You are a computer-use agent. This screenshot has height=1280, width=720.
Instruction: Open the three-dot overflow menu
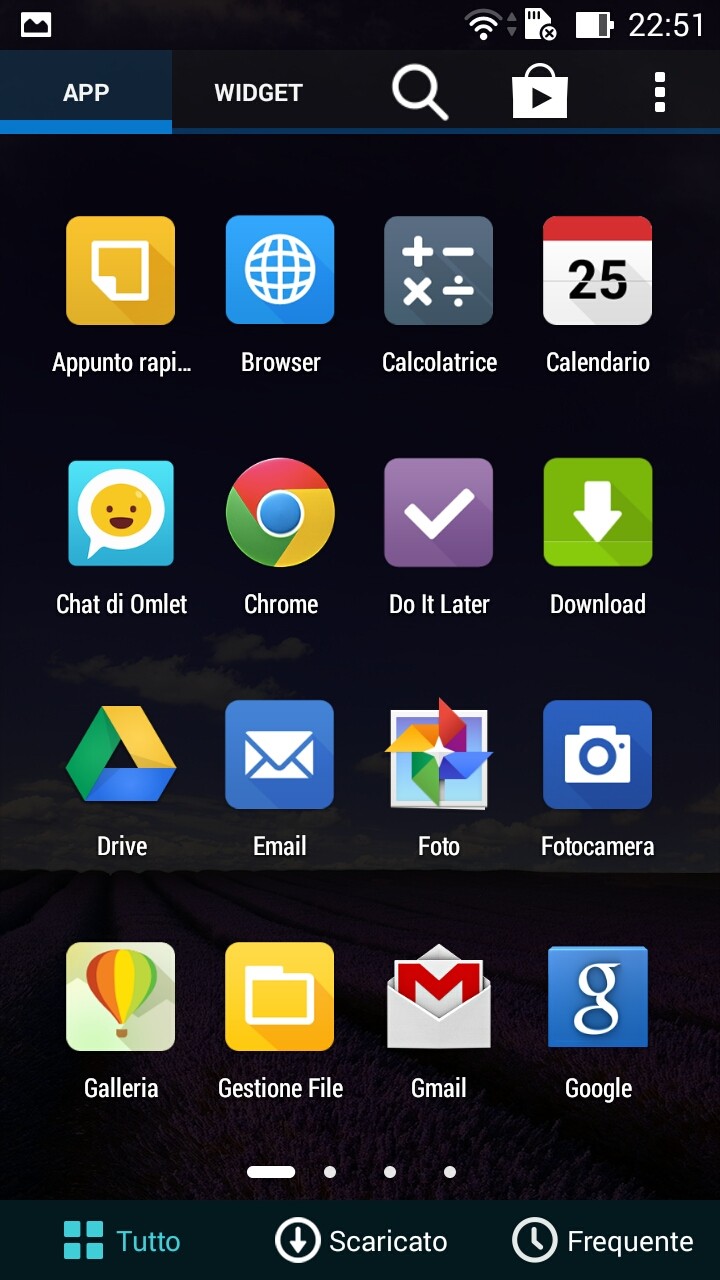tap(659, 93)
